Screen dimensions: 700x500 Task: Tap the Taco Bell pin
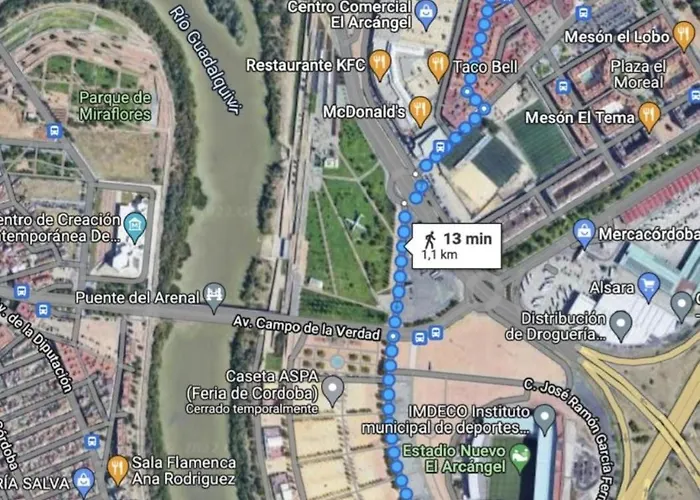pyautogui.click(x=438, y=65)
